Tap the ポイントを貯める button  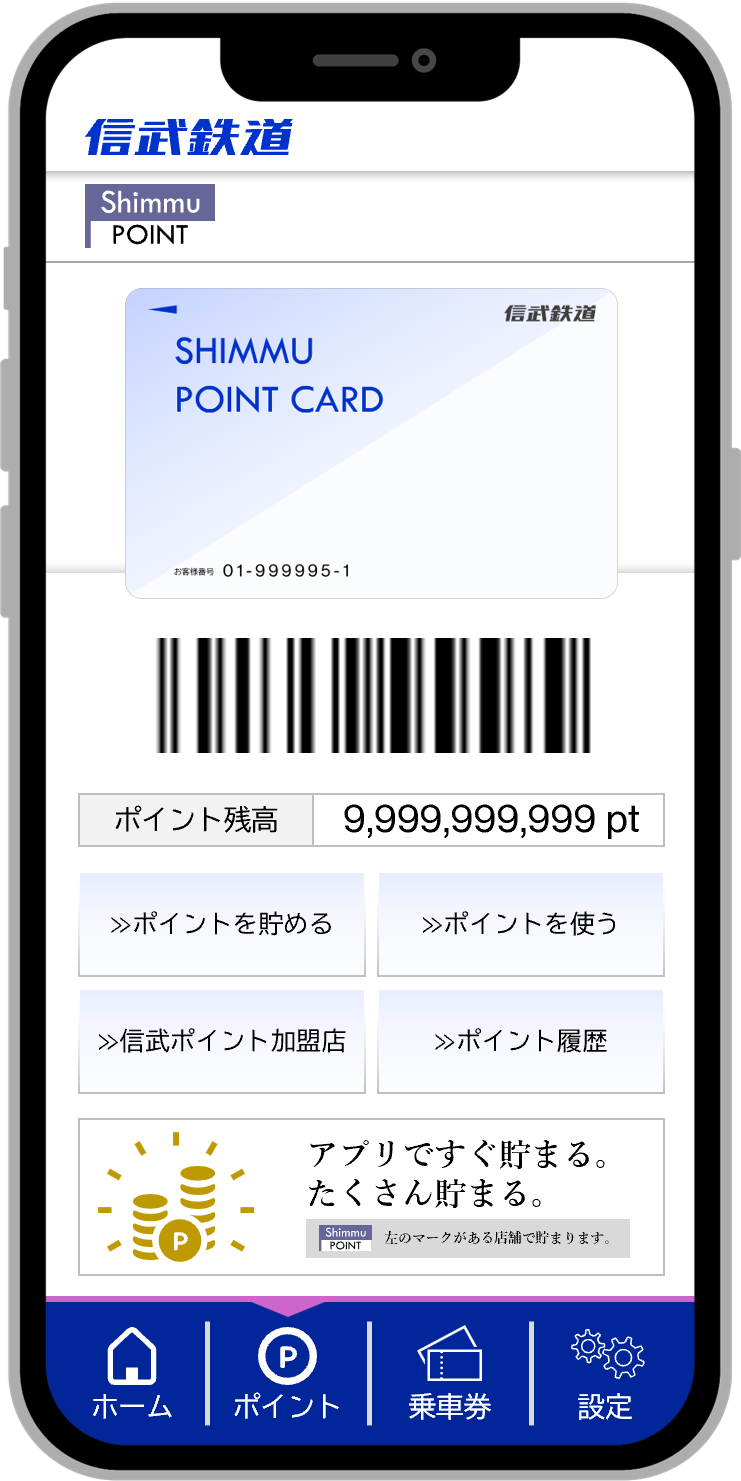coord(222,924)
